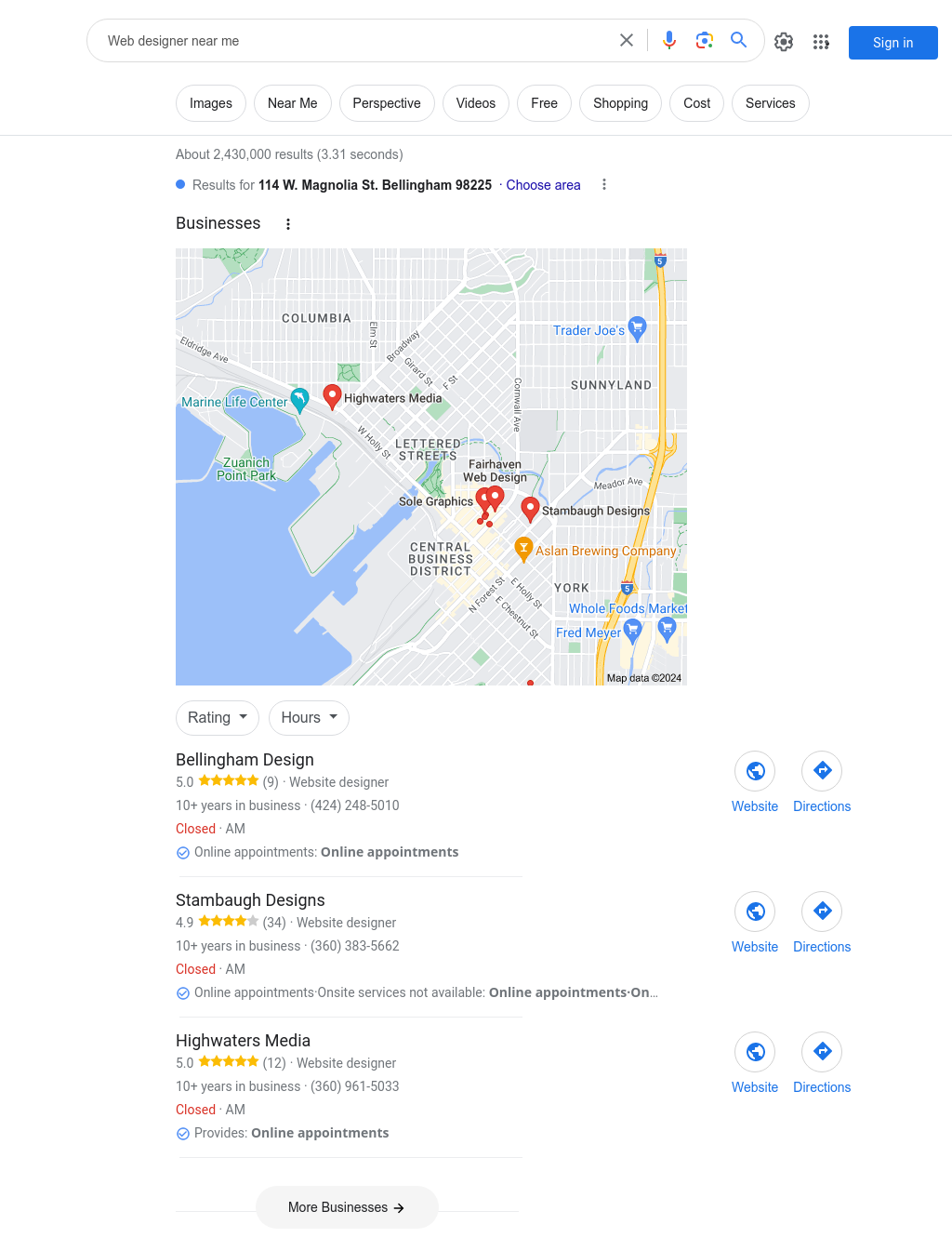Start voice search with the microphone

point(669,40)
